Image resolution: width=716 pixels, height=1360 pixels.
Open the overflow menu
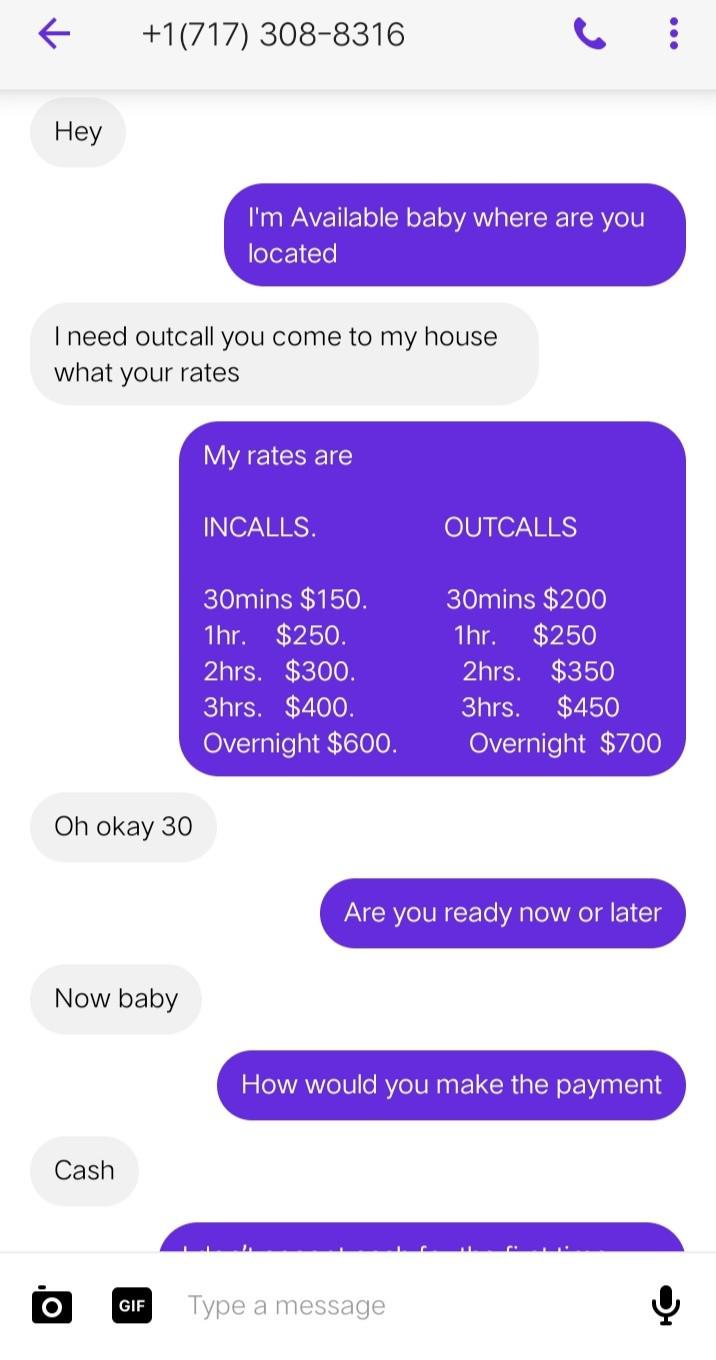673,34
